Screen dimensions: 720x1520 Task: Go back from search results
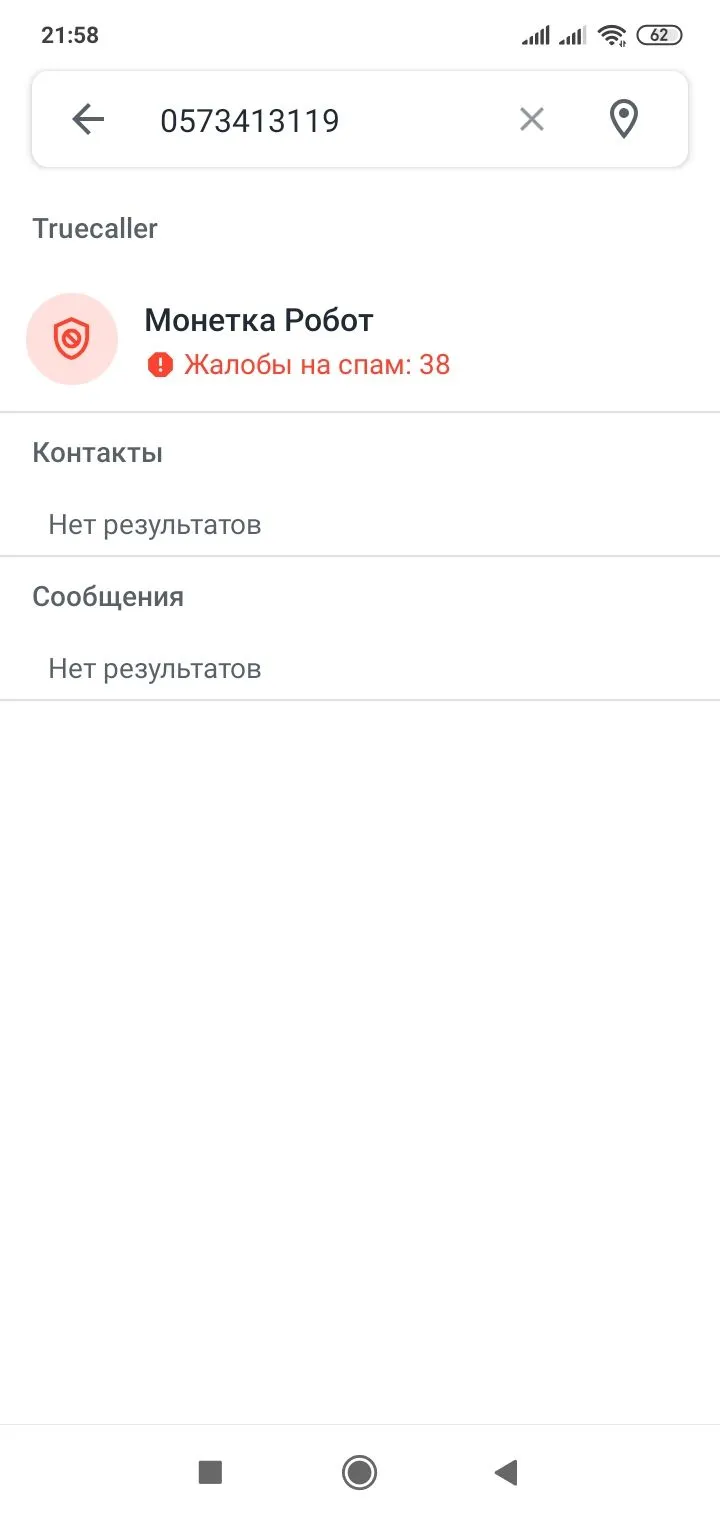(x=88, y=120)
